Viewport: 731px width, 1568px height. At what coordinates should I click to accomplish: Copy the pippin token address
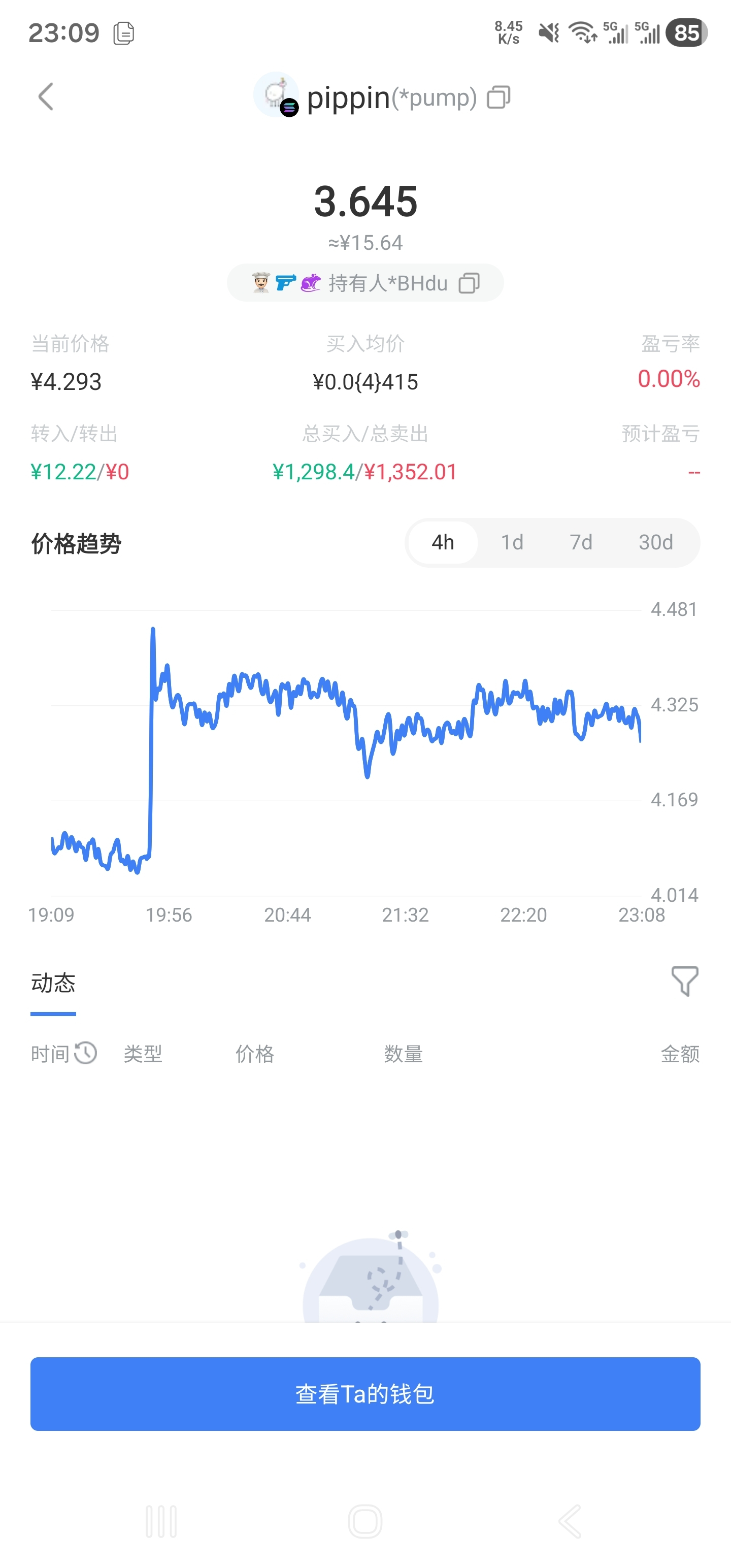pos(499,97)
